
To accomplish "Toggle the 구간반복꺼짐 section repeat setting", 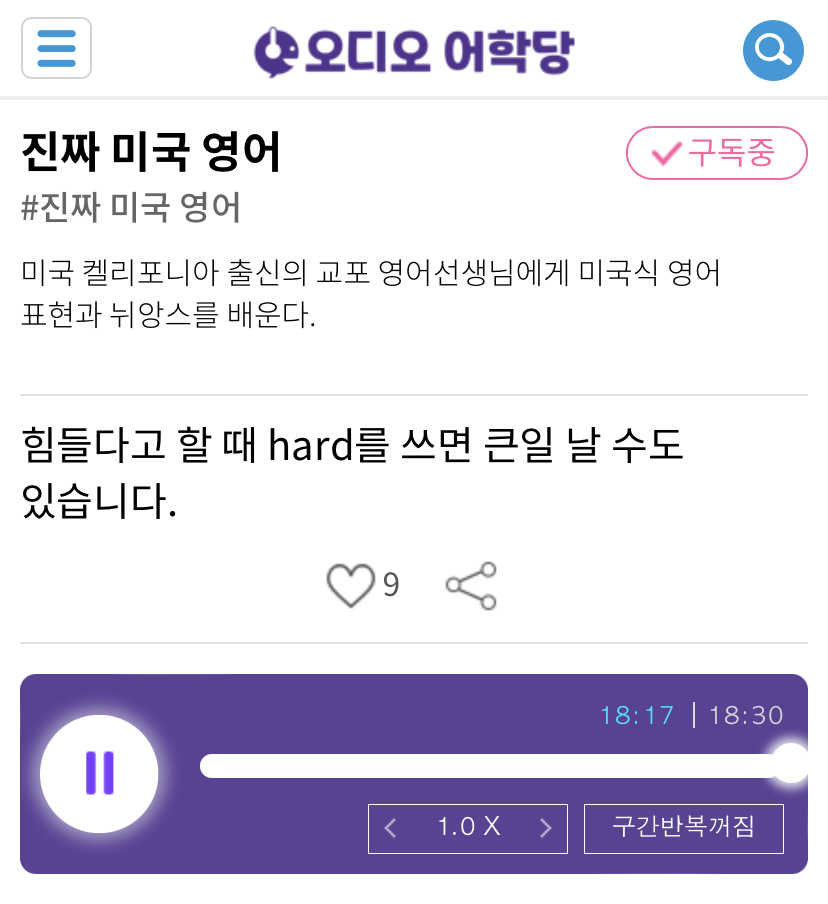I will click(683, 828).
